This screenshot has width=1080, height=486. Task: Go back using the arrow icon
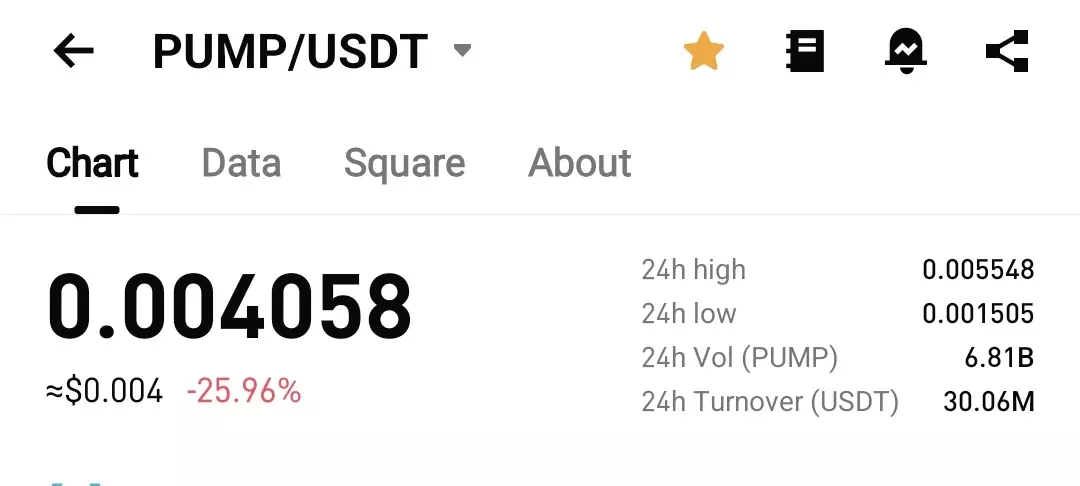tap(73, 51)
